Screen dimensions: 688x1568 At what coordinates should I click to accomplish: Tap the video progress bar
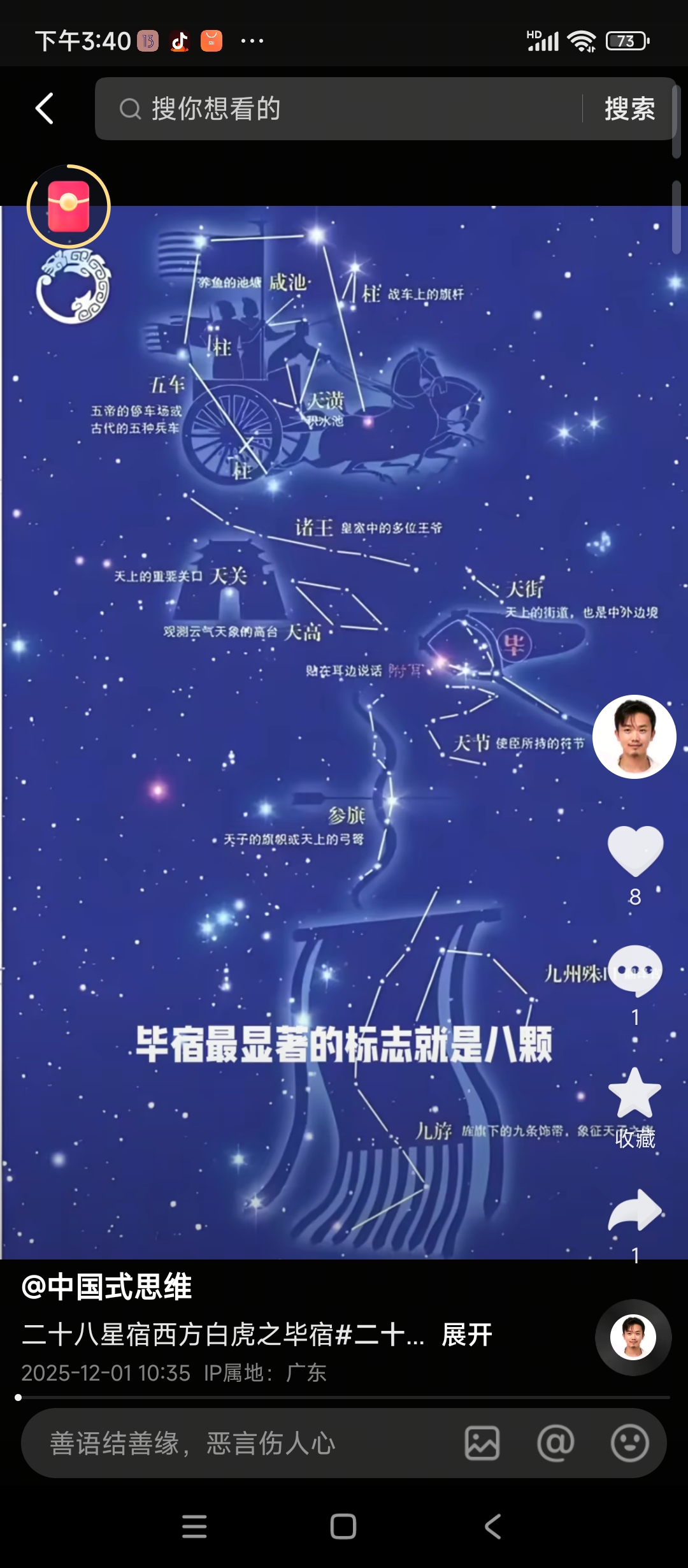[x=344, y=1397]
